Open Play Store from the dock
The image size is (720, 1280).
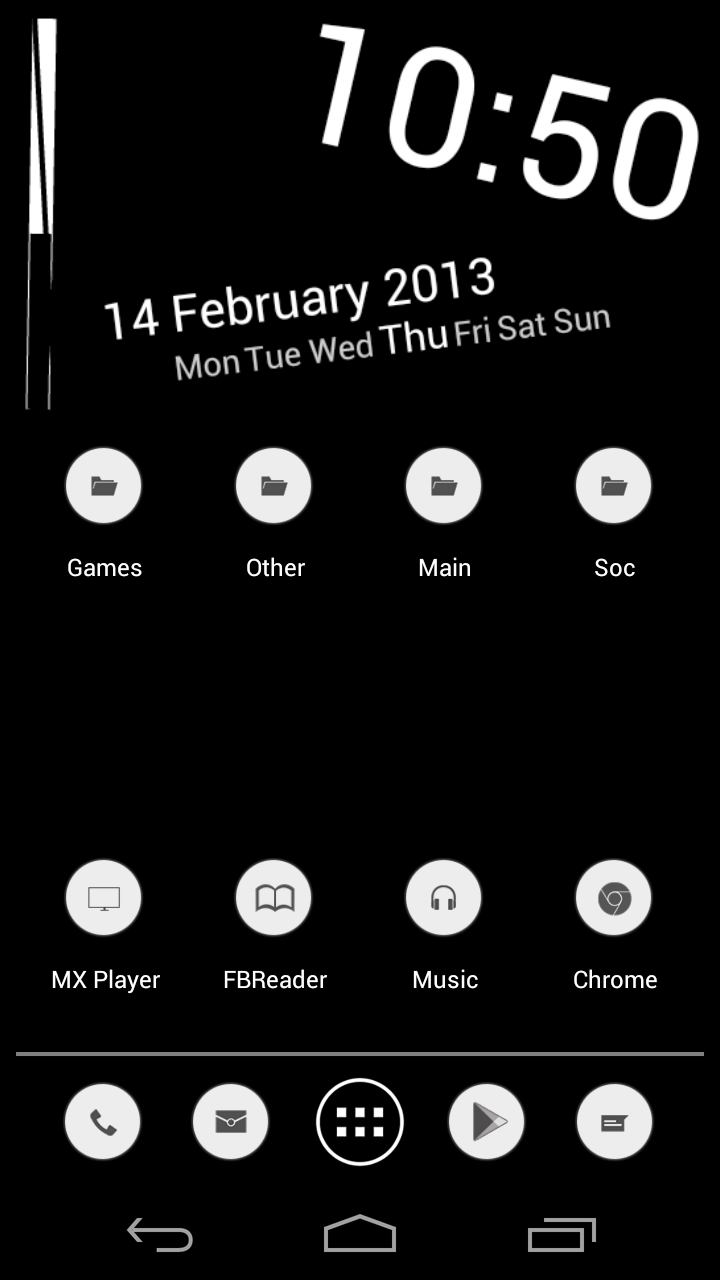pyautogui.click(x=487, y=1122)
